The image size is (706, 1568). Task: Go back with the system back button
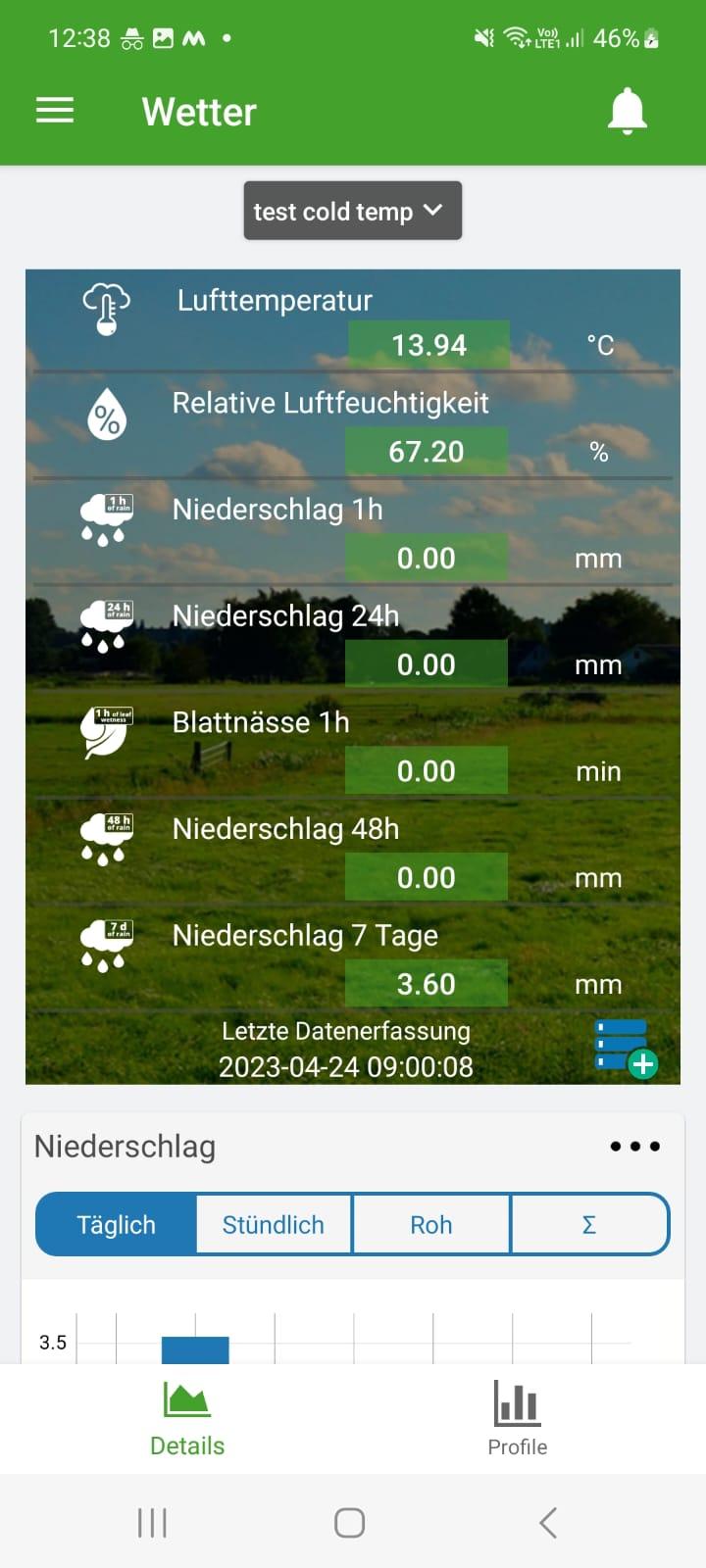click(x=548, y=1523)
